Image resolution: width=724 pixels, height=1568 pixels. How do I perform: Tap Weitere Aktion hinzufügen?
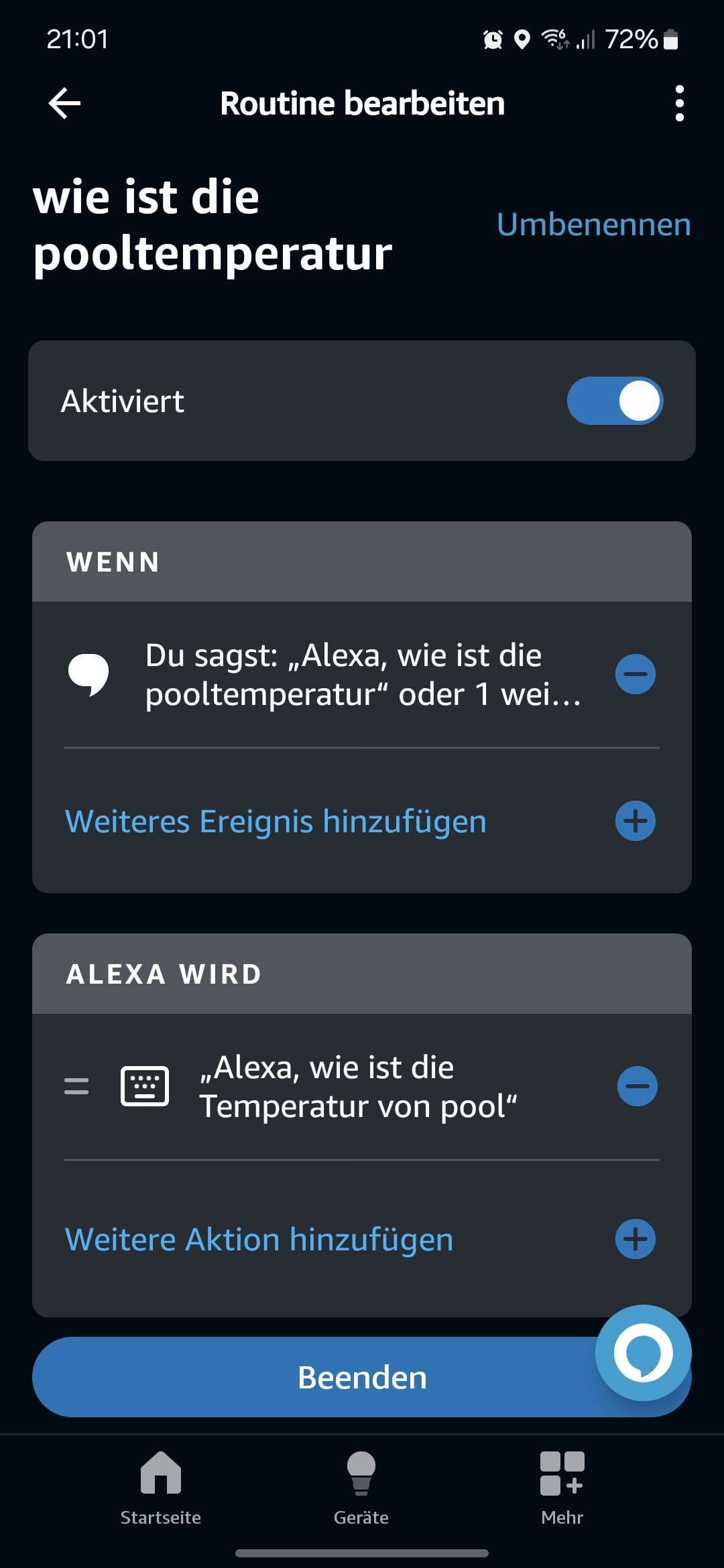pyautogui.click(x=259, y=1239)
